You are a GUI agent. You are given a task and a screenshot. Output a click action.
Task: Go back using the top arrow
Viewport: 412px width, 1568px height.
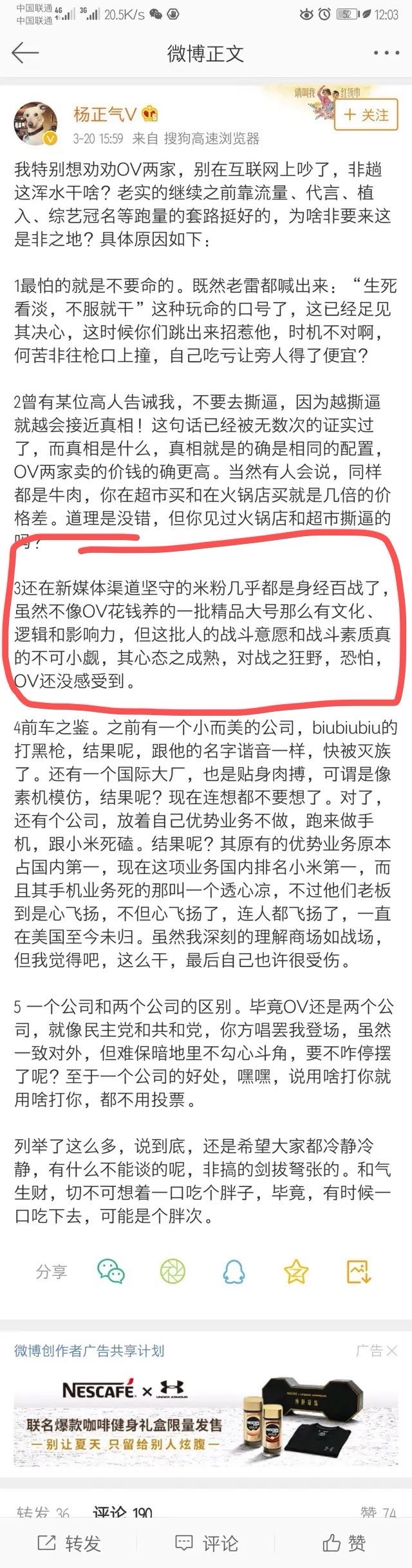[26, 53]
